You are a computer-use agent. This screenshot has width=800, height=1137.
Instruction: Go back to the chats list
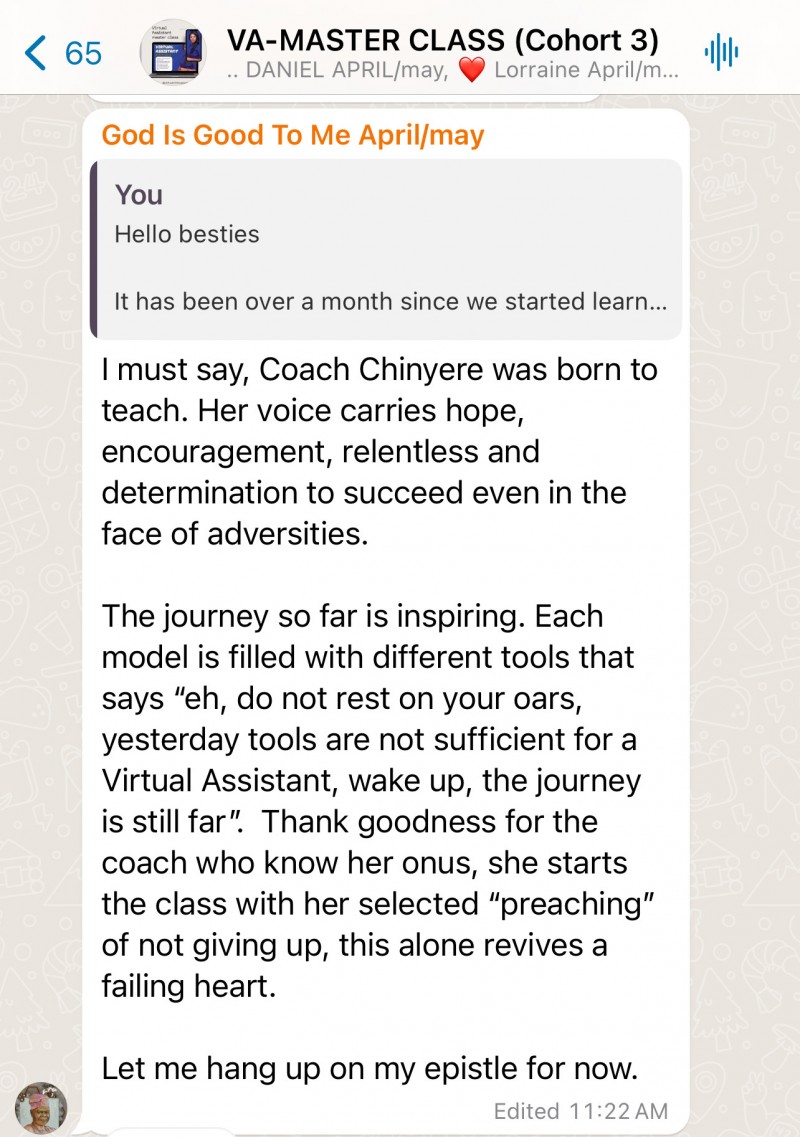(62, 53)
